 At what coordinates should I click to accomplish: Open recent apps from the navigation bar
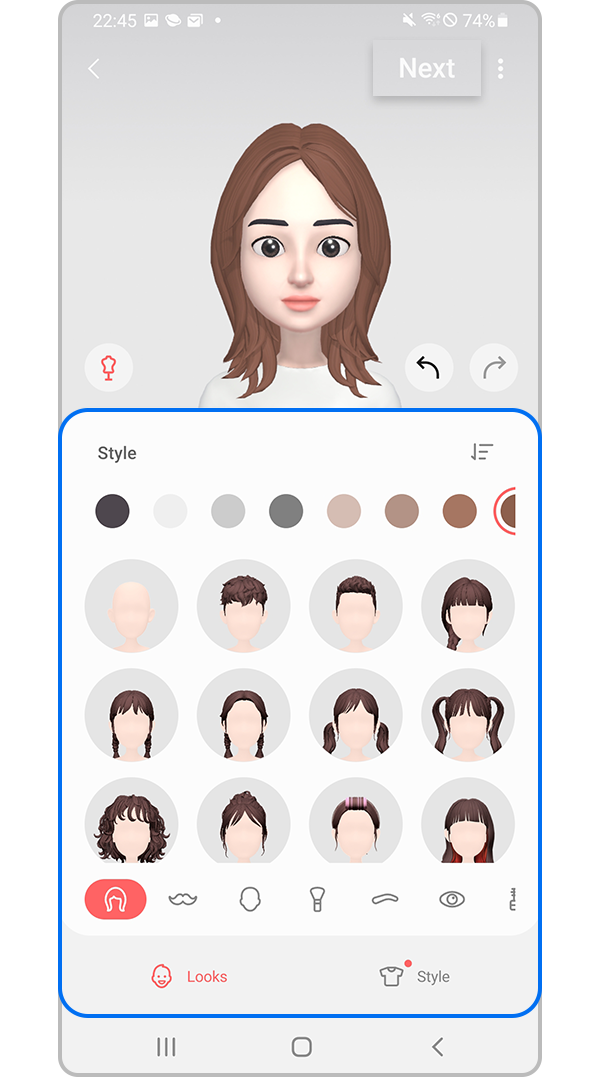(166, 1047)
